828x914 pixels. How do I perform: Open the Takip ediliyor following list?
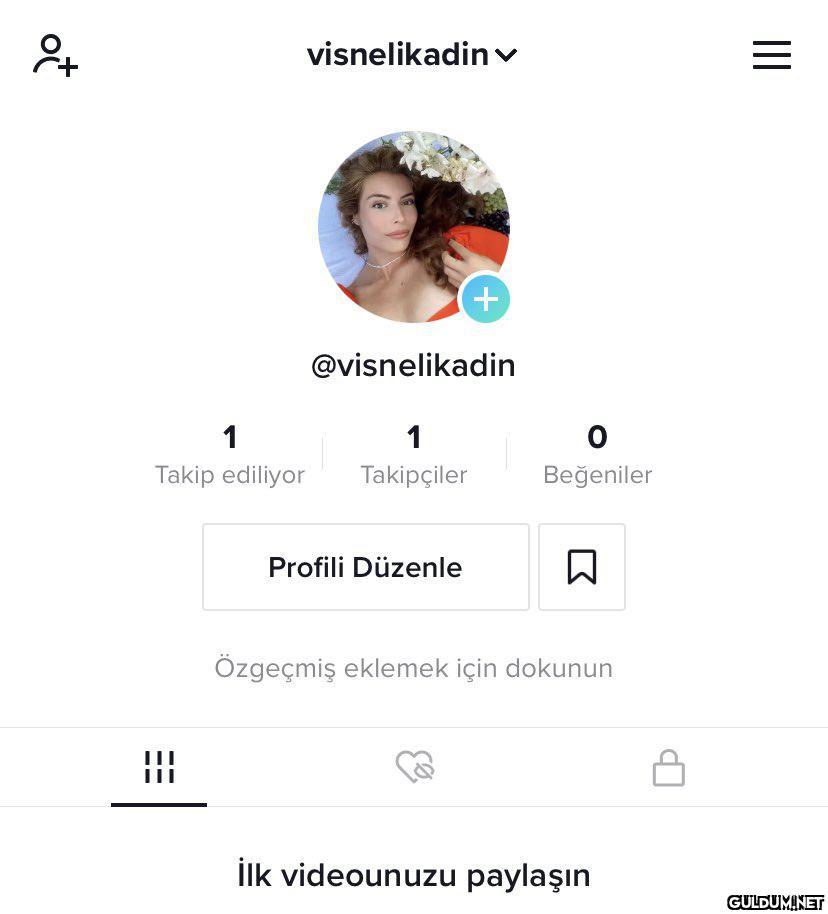(x=229, y=454)
